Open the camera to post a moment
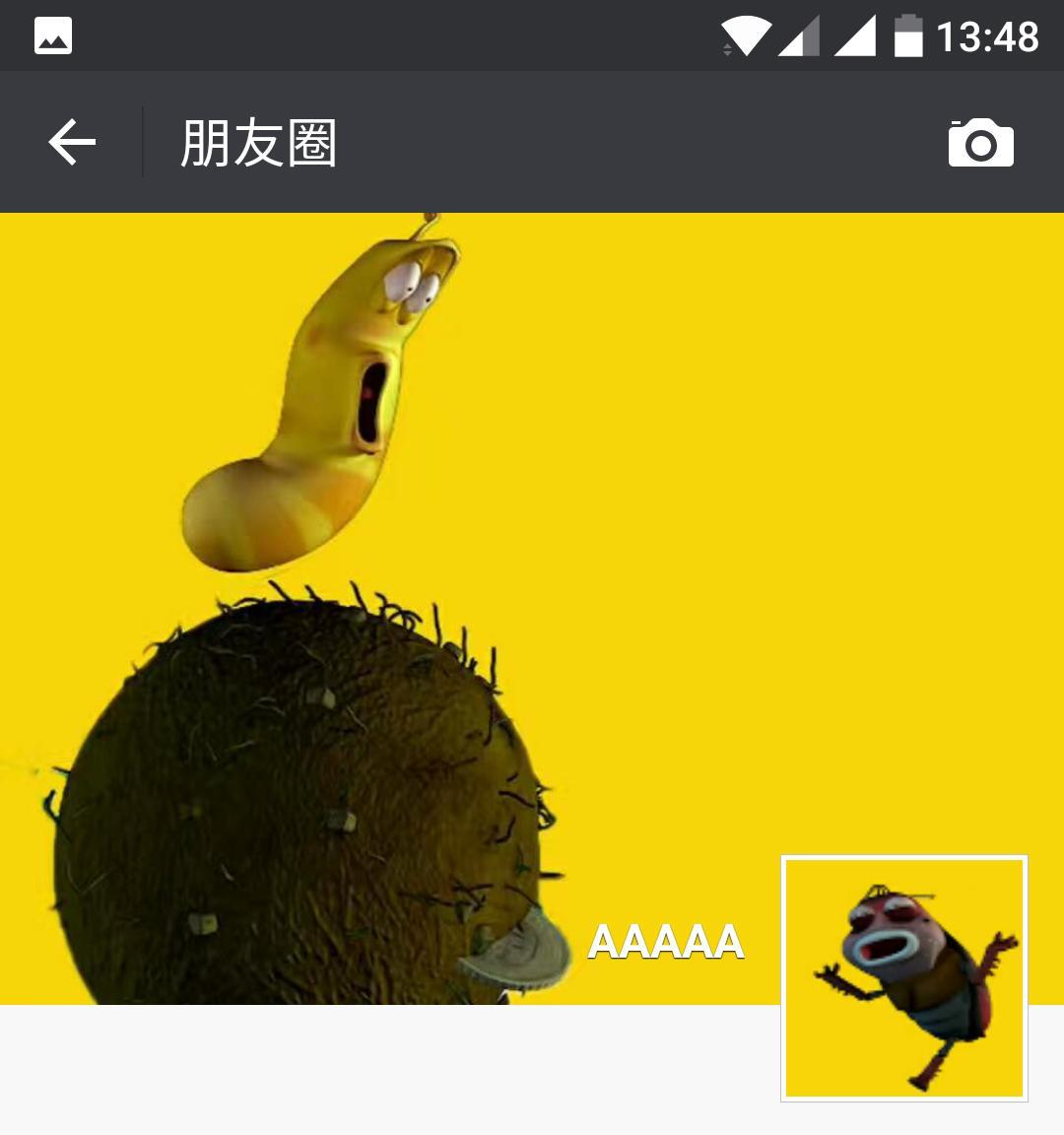This screenshot has width=1064, height=1135. pos(980,144)
